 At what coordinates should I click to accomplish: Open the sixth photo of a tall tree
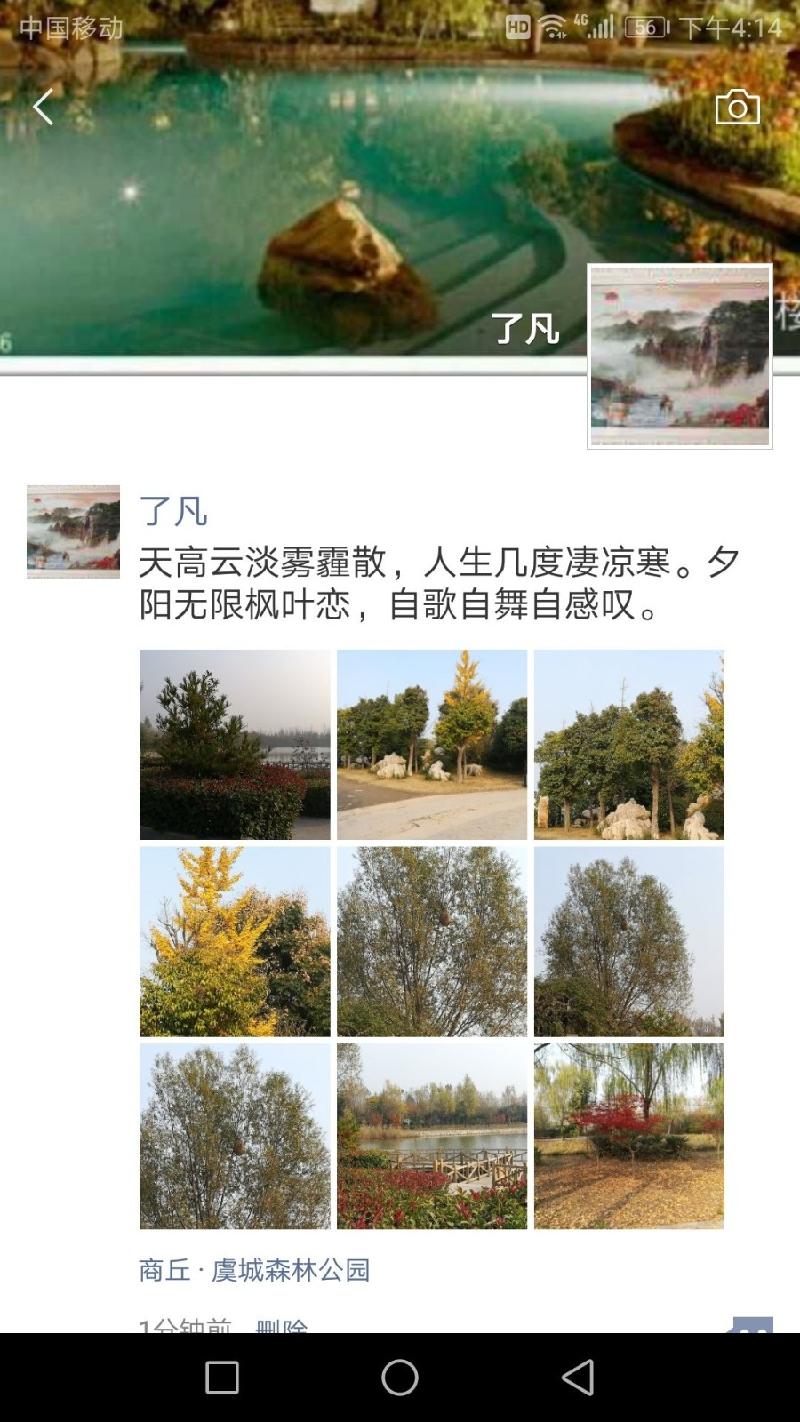[628, 941]
